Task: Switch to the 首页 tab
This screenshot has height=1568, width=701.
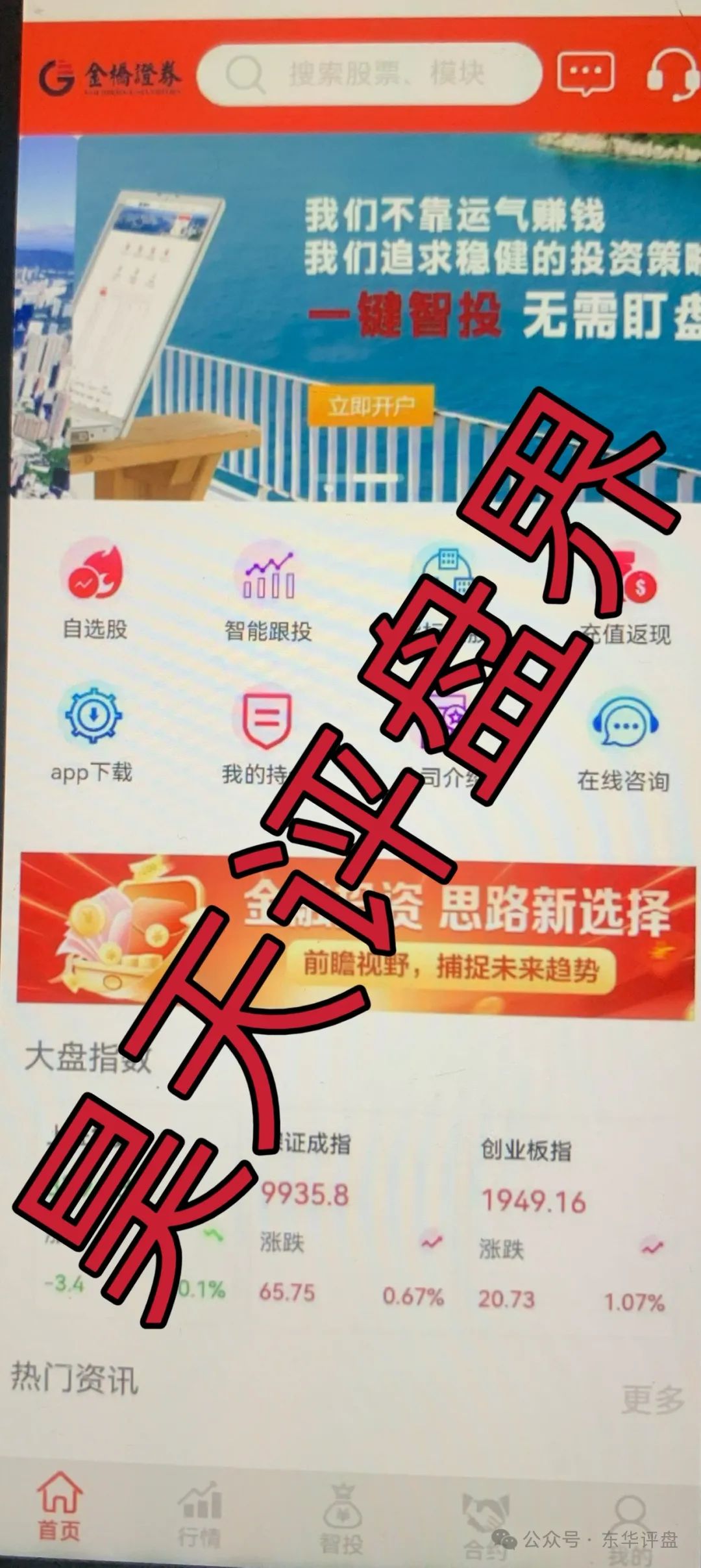Action: click(60, 1508)
